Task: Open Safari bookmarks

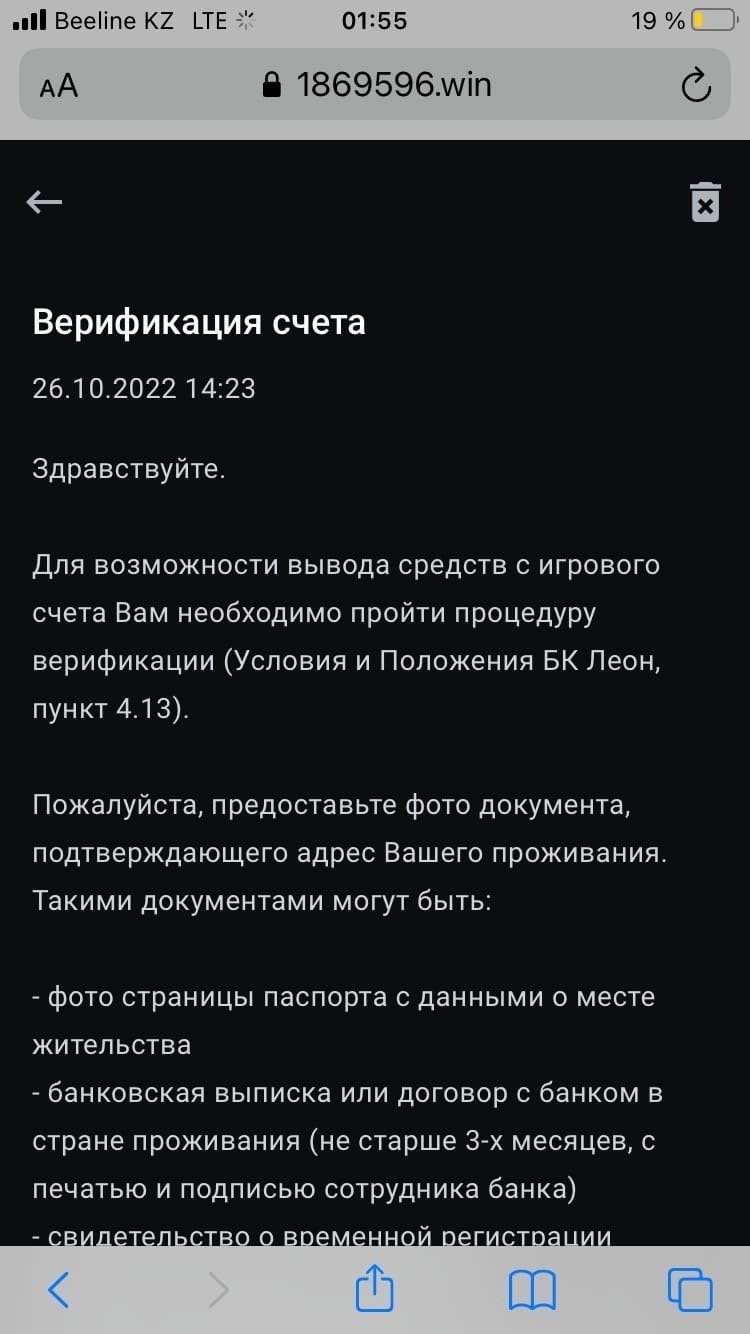Action: click(x=532, y=1290)
